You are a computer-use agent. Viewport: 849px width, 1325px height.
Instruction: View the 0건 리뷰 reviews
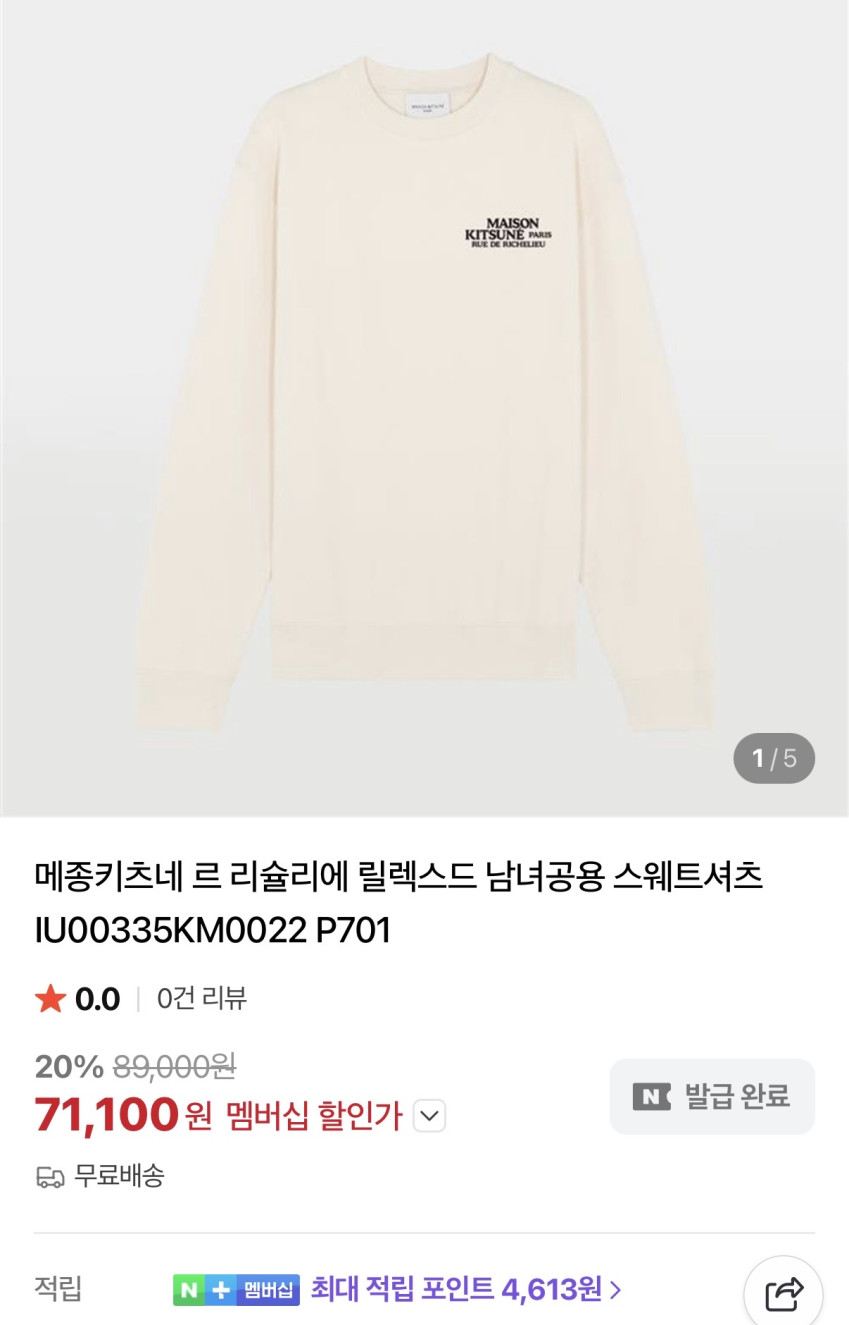tap(202, 998)
